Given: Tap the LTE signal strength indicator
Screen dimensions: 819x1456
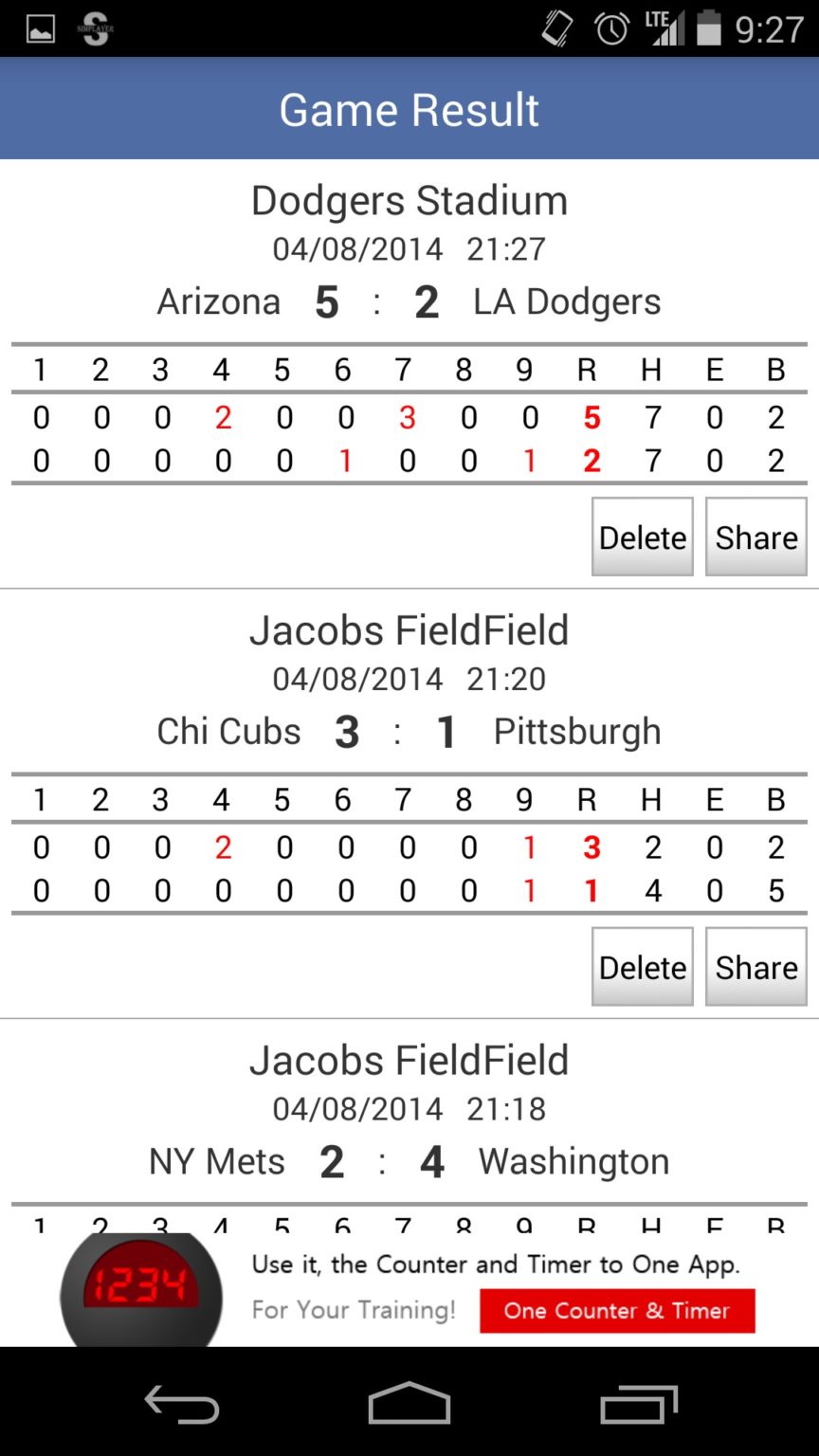Looking at the screenshot, I should click(666, 28).
